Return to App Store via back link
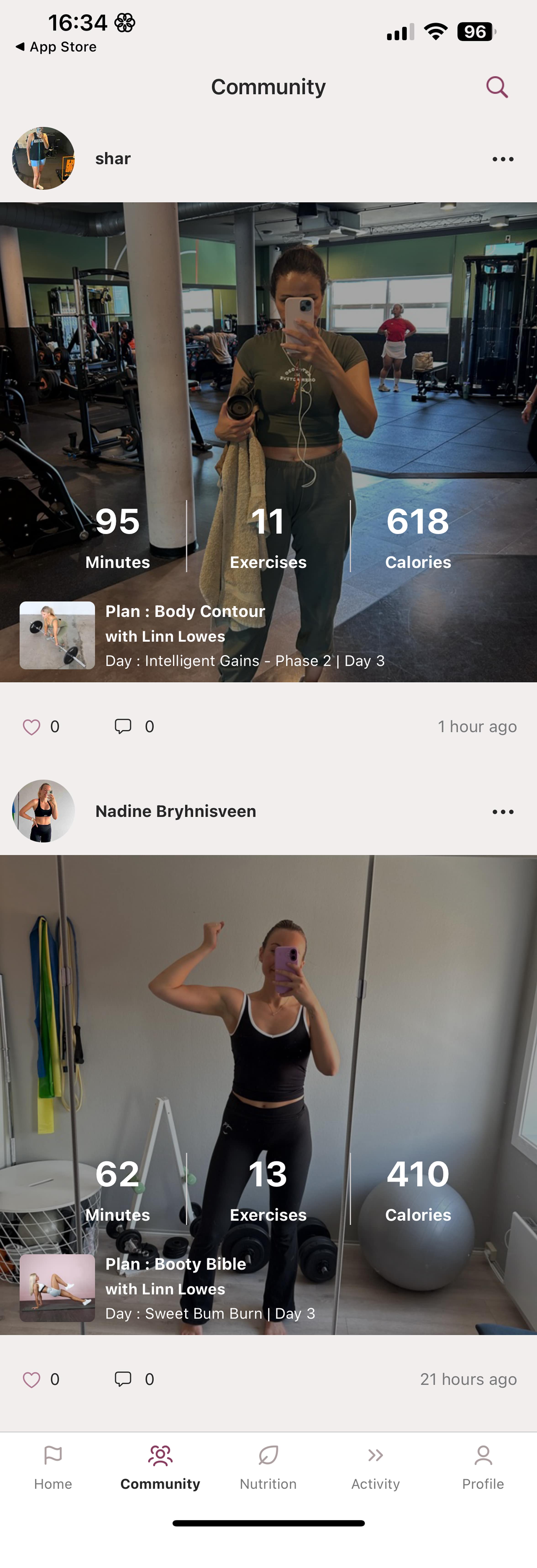 [x=56, y=47]
